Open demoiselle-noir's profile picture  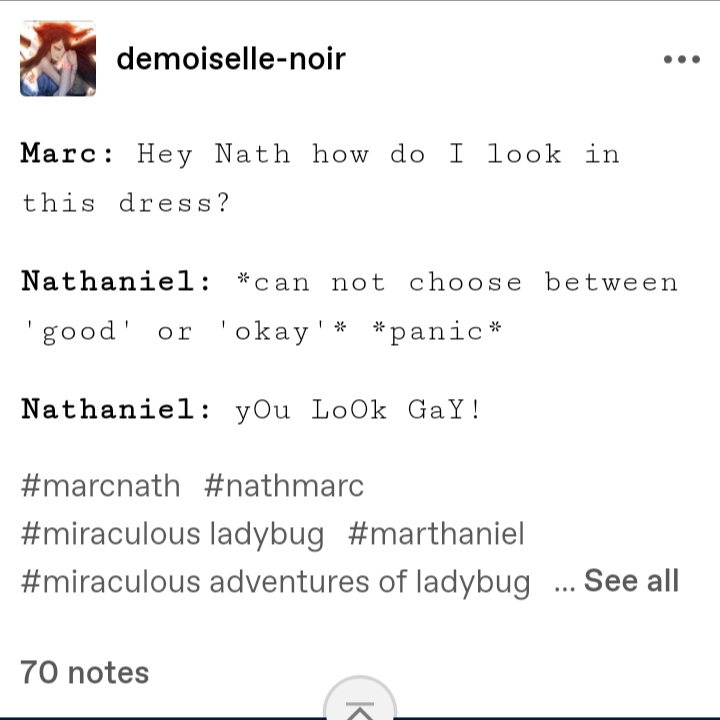(58, 58)
